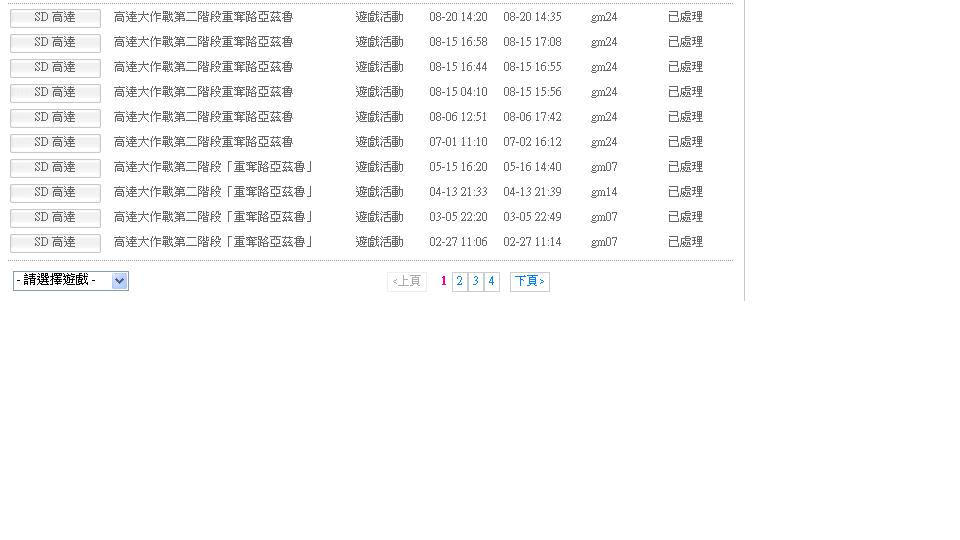The image size is (960, 540).
Task: Tap SD 高達 button for 08-20 14:20 entry
Action: (x=55, y=17)
